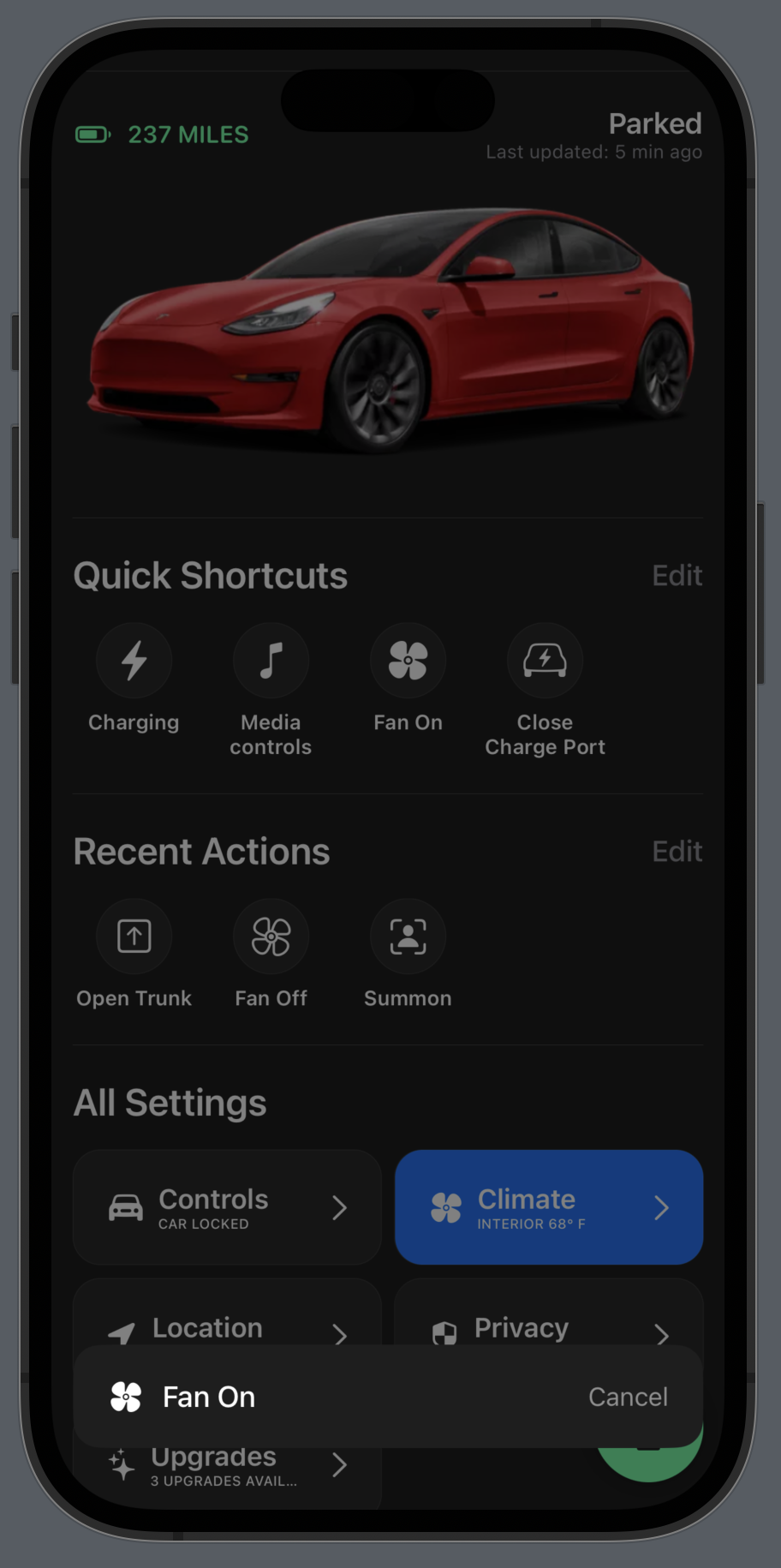Edit the Quick Shortcuts list

pos(677,575)
